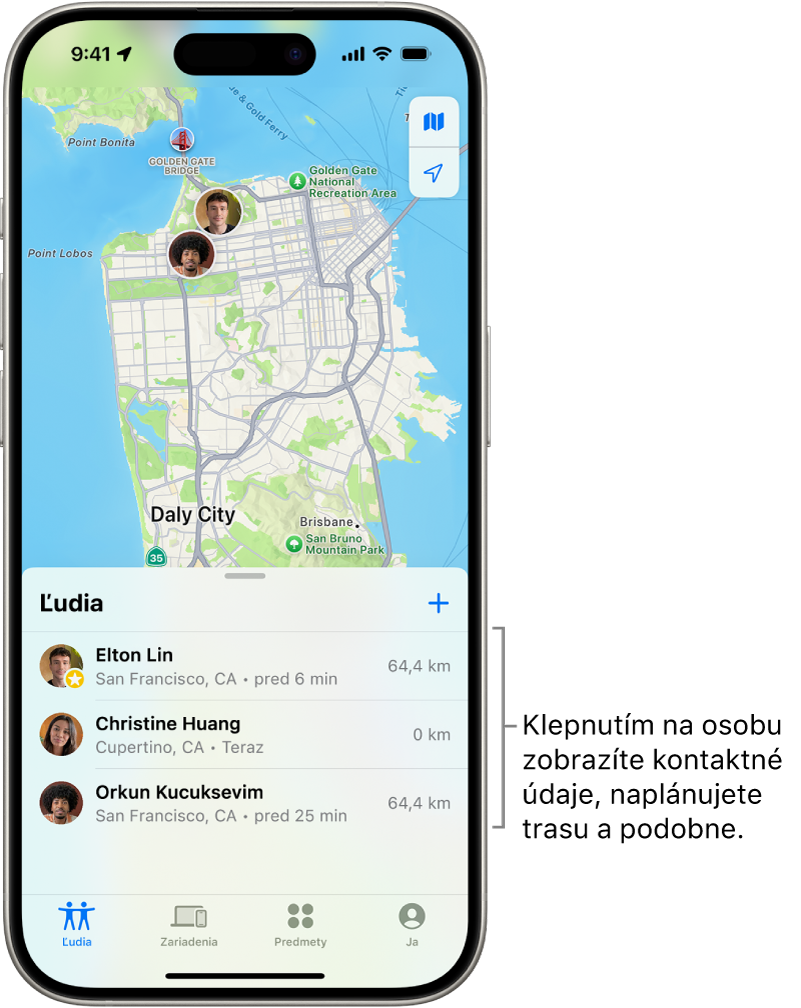Add a new person with plus

438,603
